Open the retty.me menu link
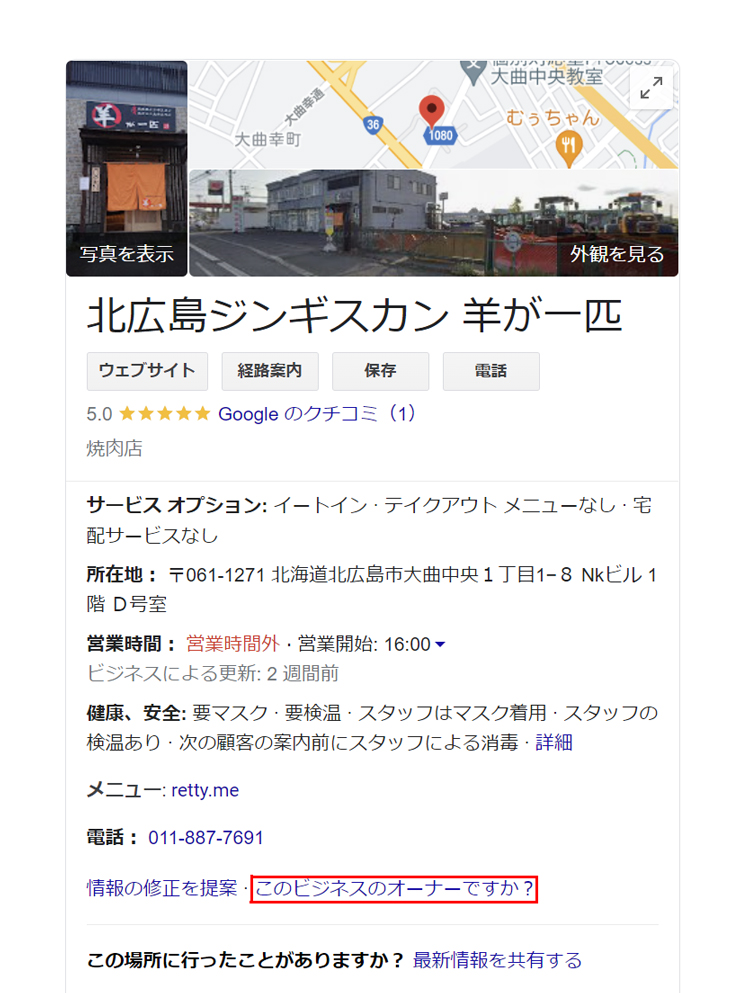The image size is (740, 993). pos(205,790)
